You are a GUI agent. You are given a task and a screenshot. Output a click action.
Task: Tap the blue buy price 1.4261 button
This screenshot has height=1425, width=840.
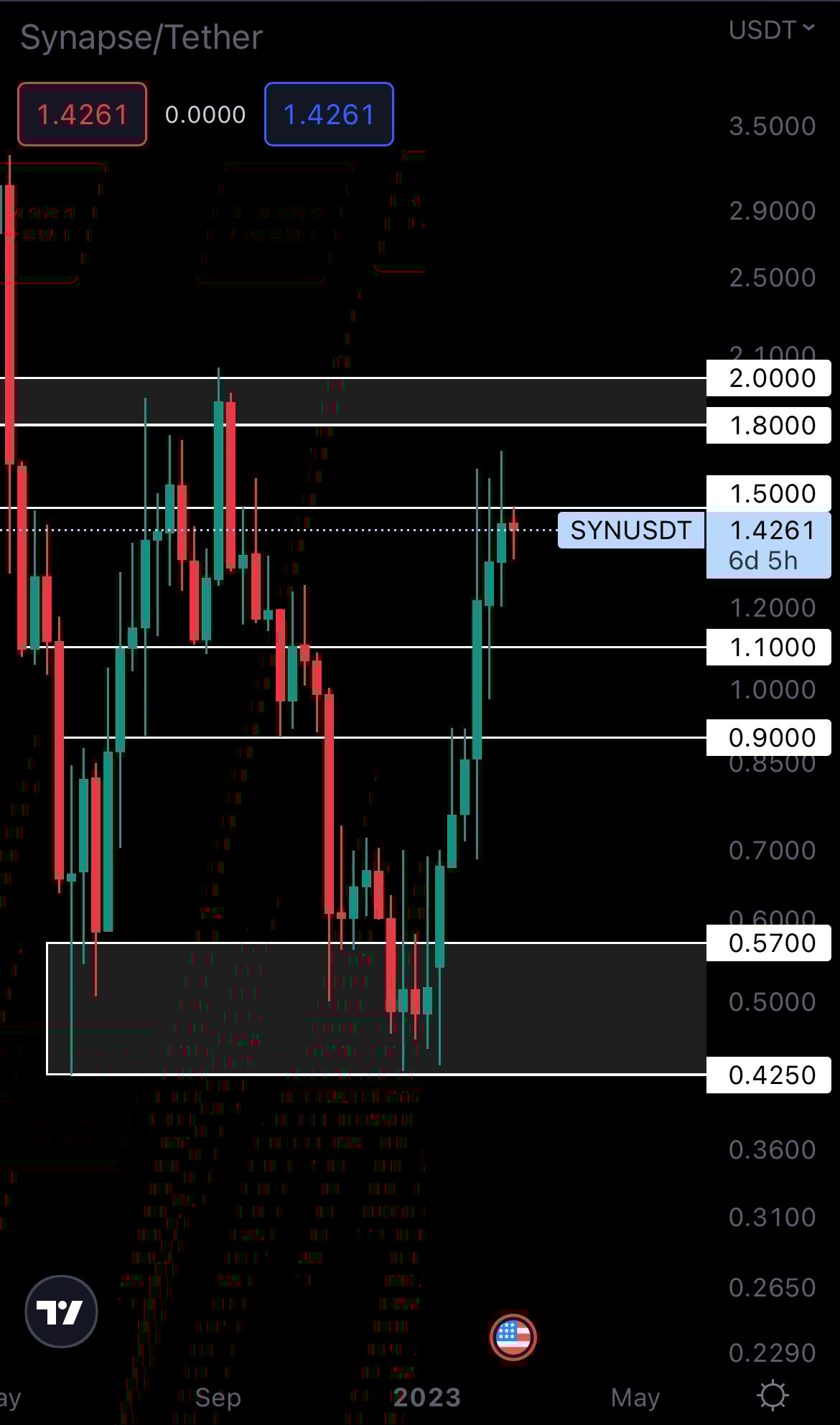[x=329, y=114]
